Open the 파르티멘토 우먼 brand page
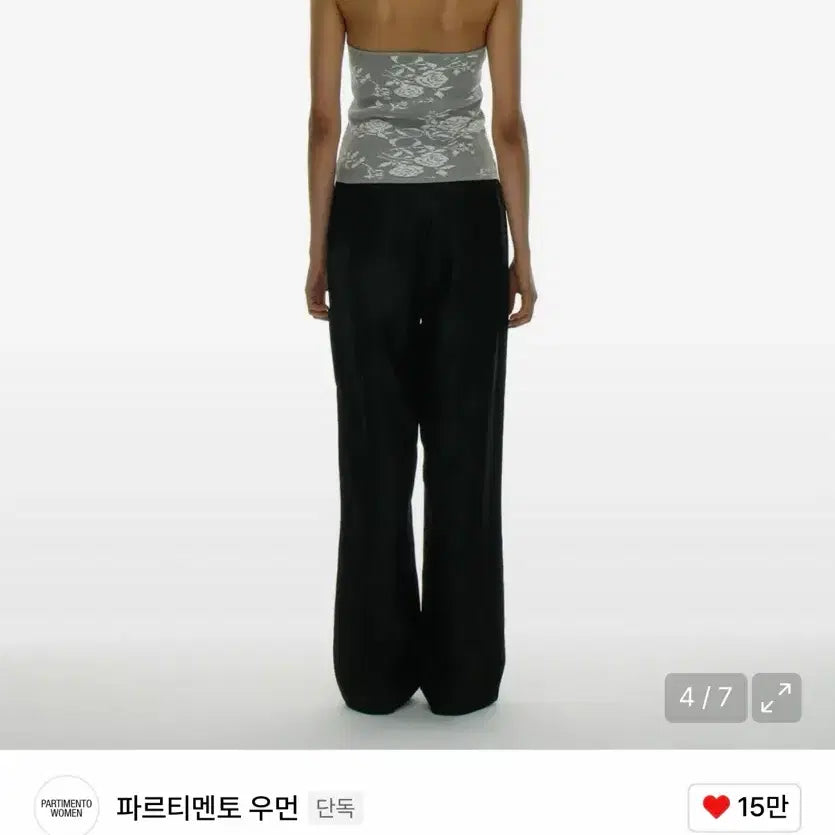The height and width of the screenshot is (835, 835). coord(207,806)
